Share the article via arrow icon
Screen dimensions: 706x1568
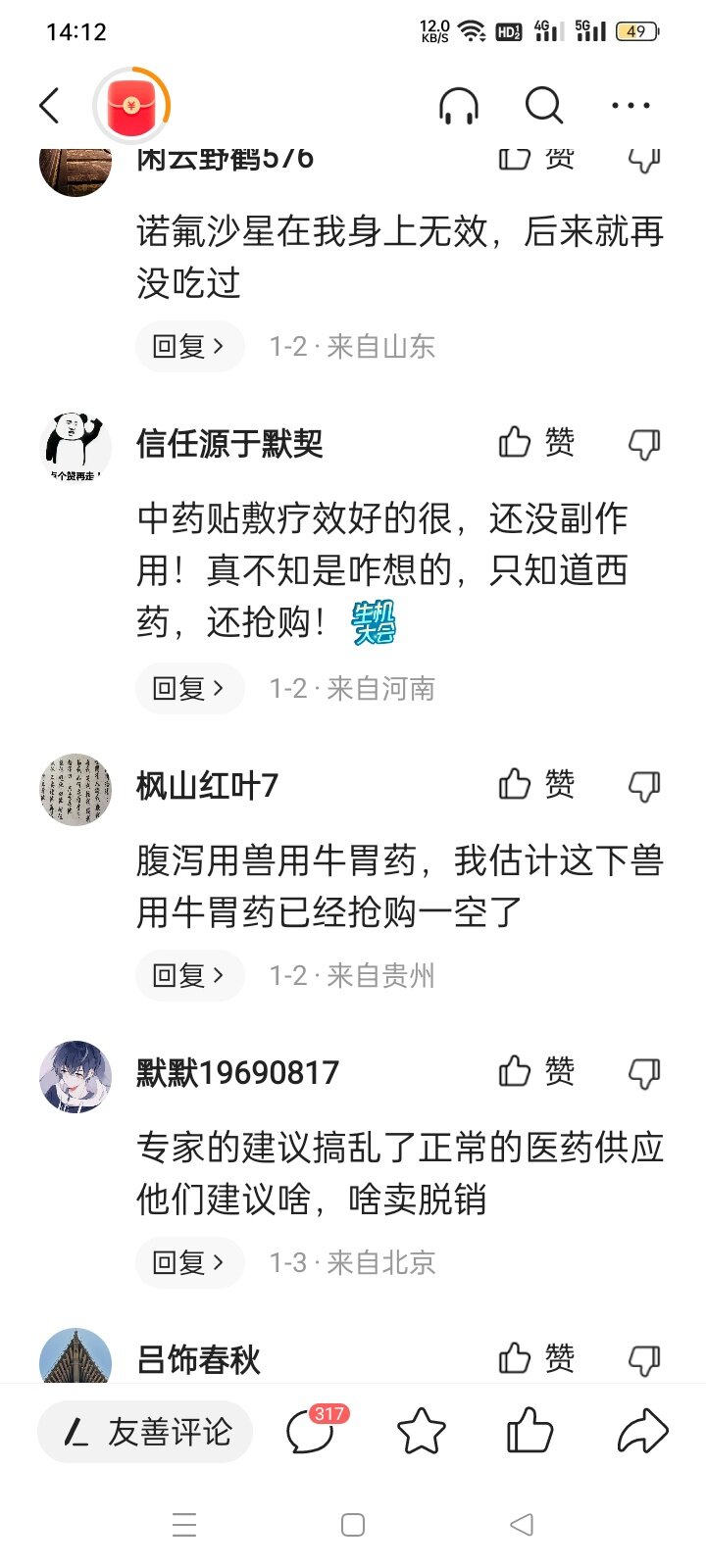tap(642, 1431)
